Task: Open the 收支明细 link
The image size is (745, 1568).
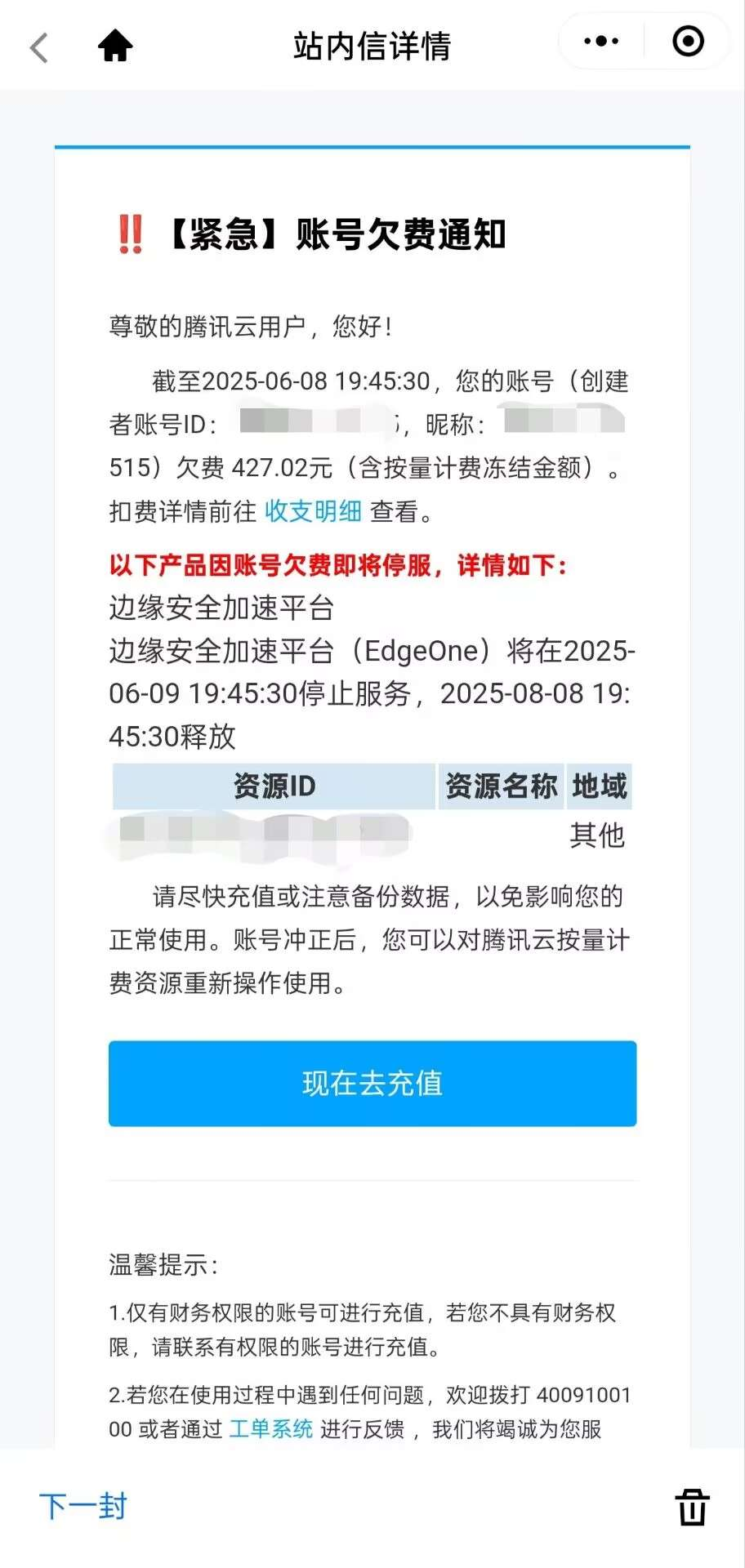Action: (x=313, y=511)
